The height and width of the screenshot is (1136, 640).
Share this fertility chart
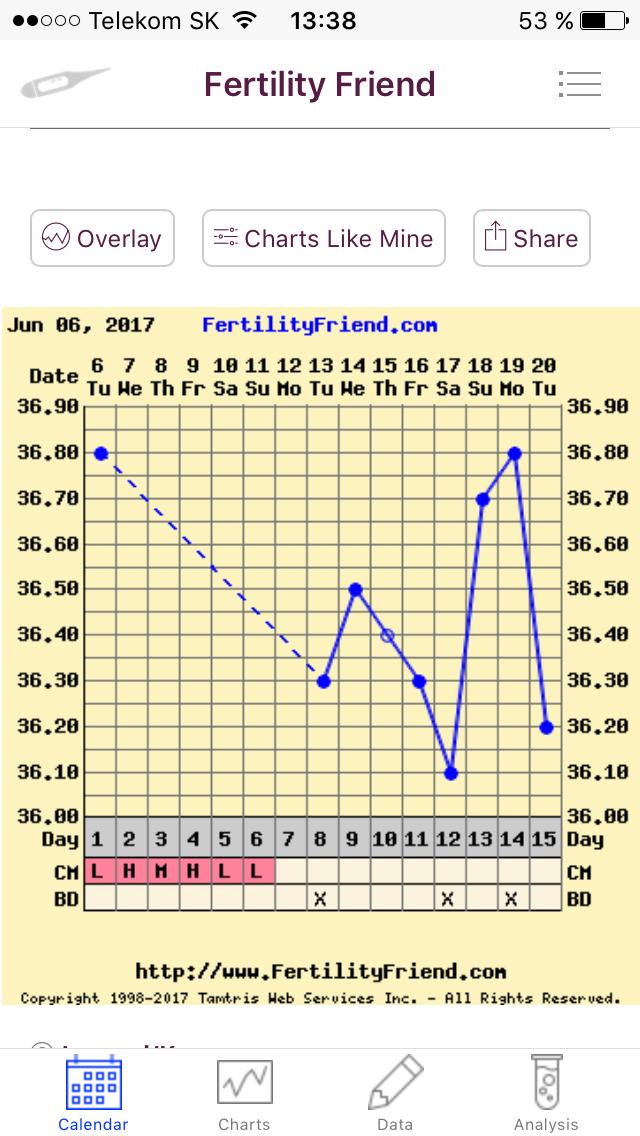click(x=531, y=238)
